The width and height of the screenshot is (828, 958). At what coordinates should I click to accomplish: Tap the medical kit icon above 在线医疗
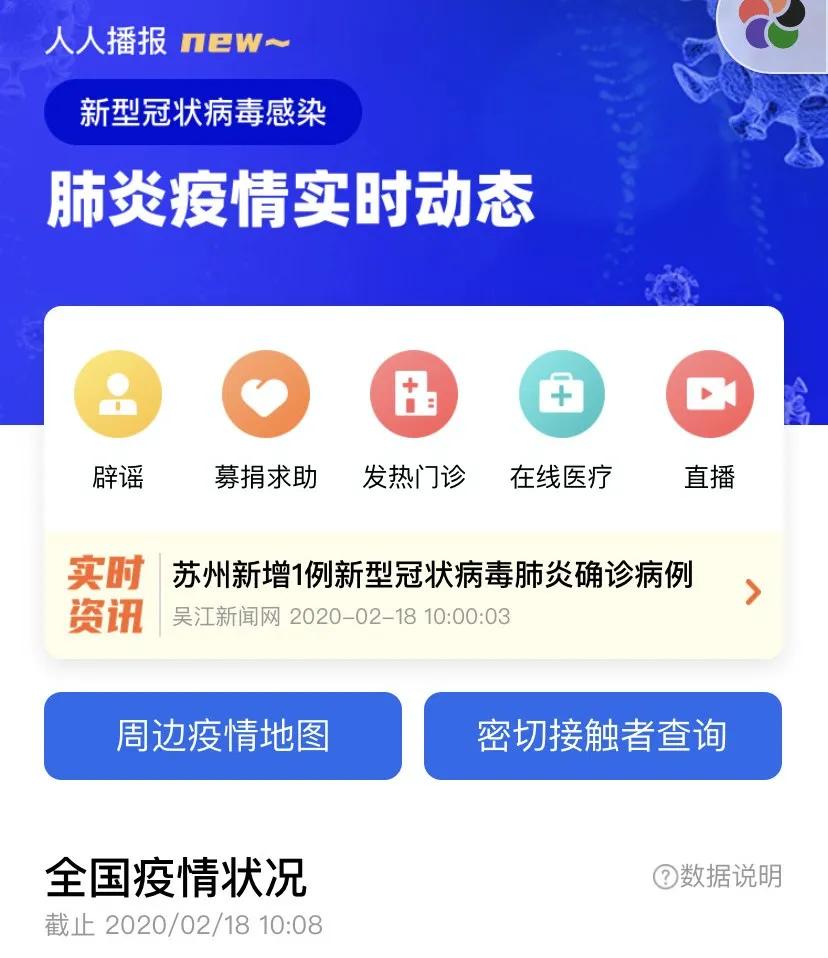562,393
